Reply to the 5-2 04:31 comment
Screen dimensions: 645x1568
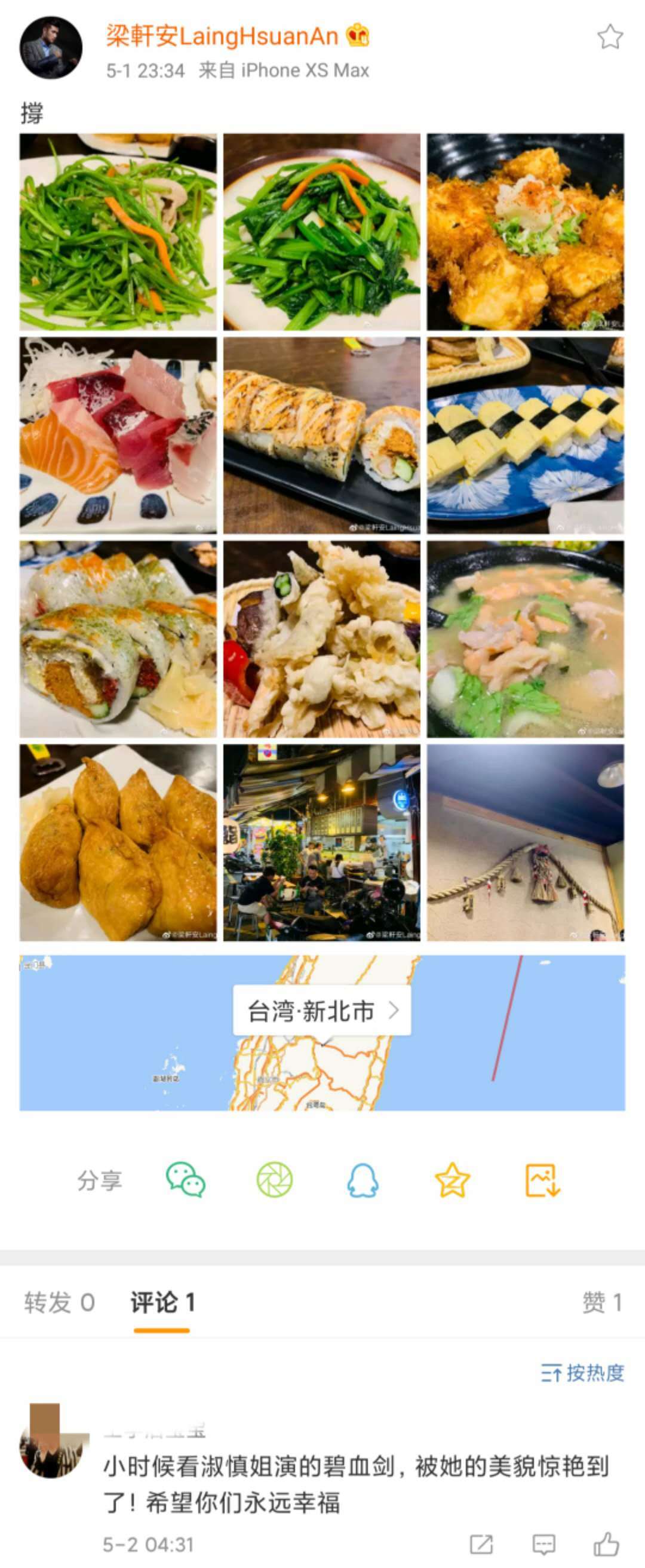[x=543, y=1544]
